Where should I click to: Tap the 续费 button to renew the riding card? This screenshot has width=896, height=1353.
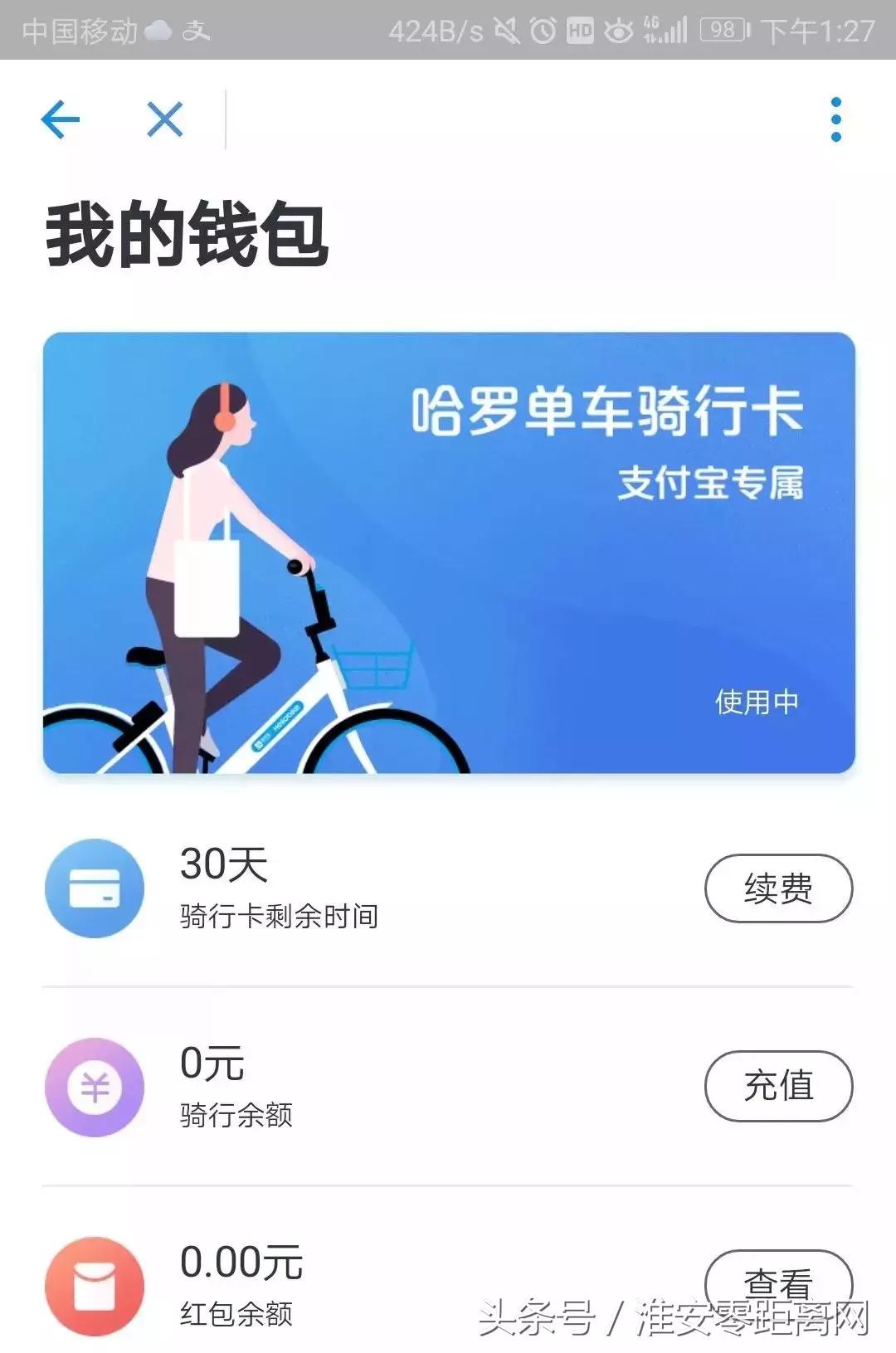click(x=777, y=888)
